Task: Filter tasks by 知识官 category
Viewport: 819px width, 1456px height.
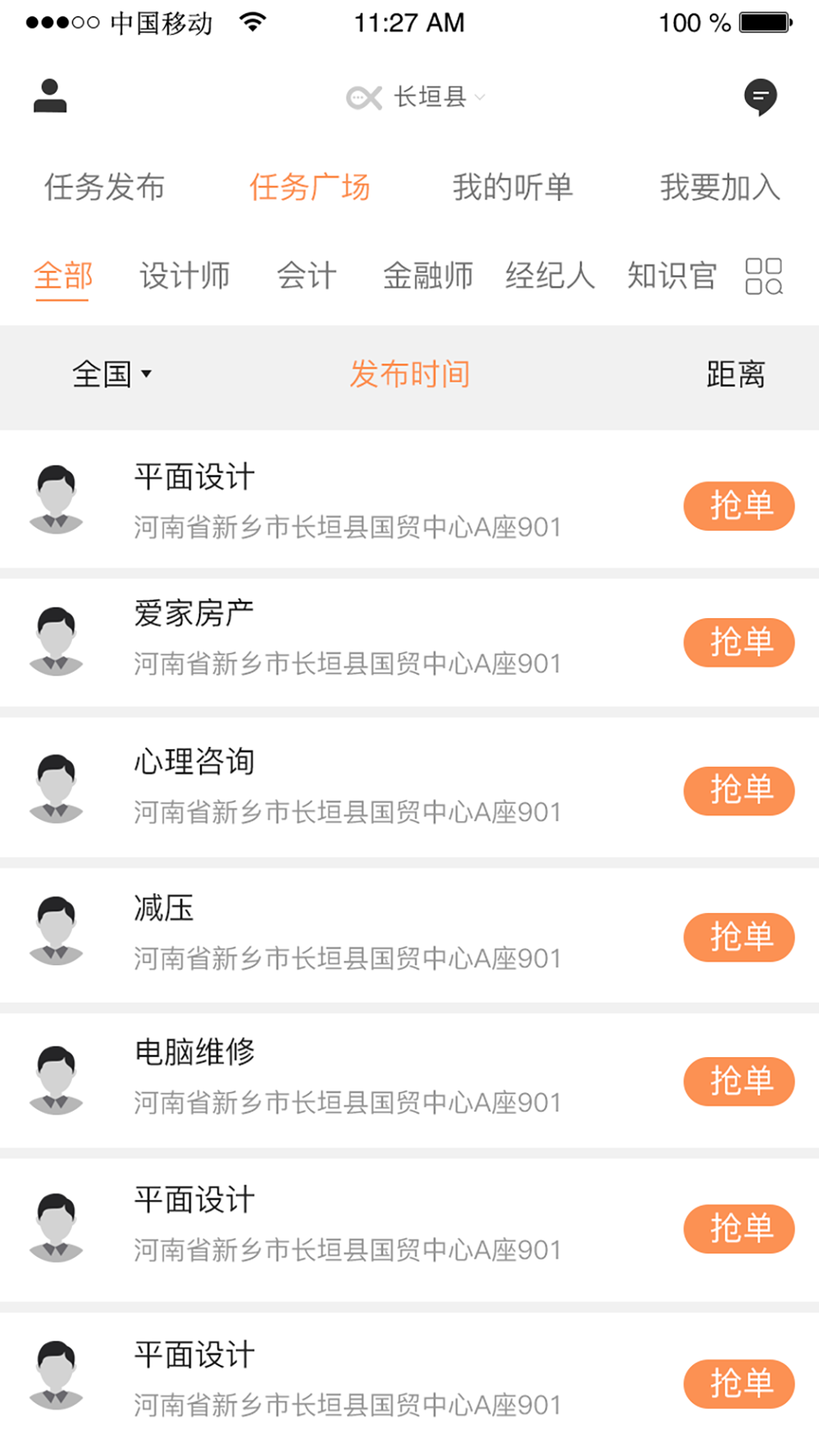Action: [672, 275]
